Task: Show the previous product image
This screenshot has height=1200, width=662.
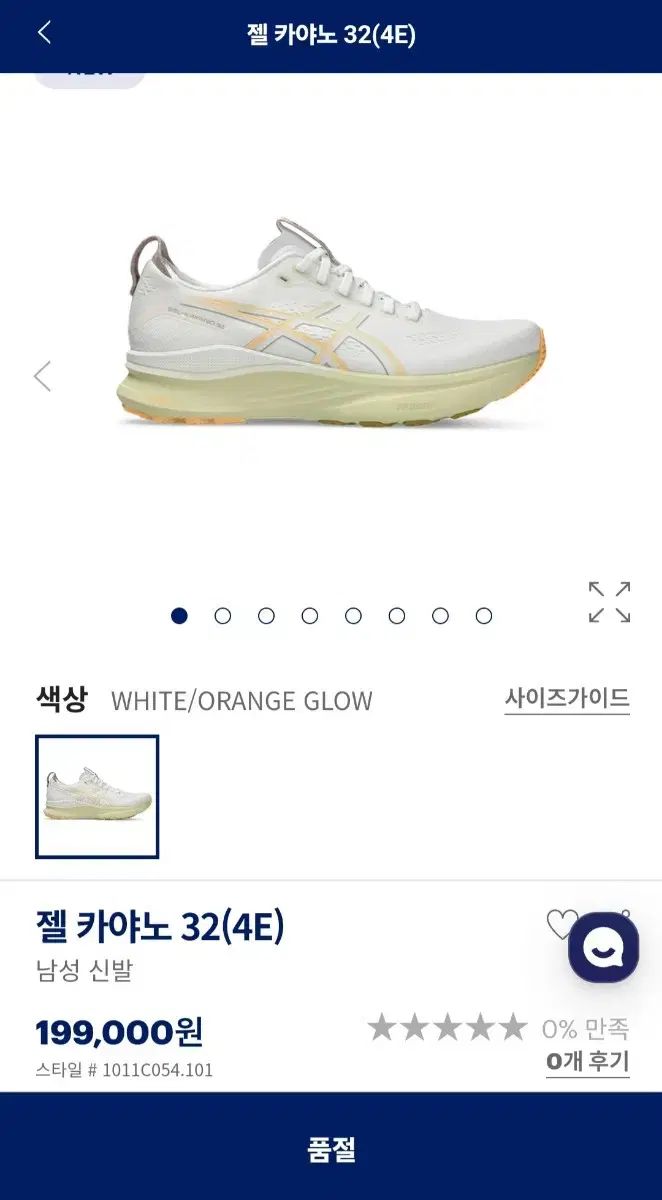Action: click(42, 377)
